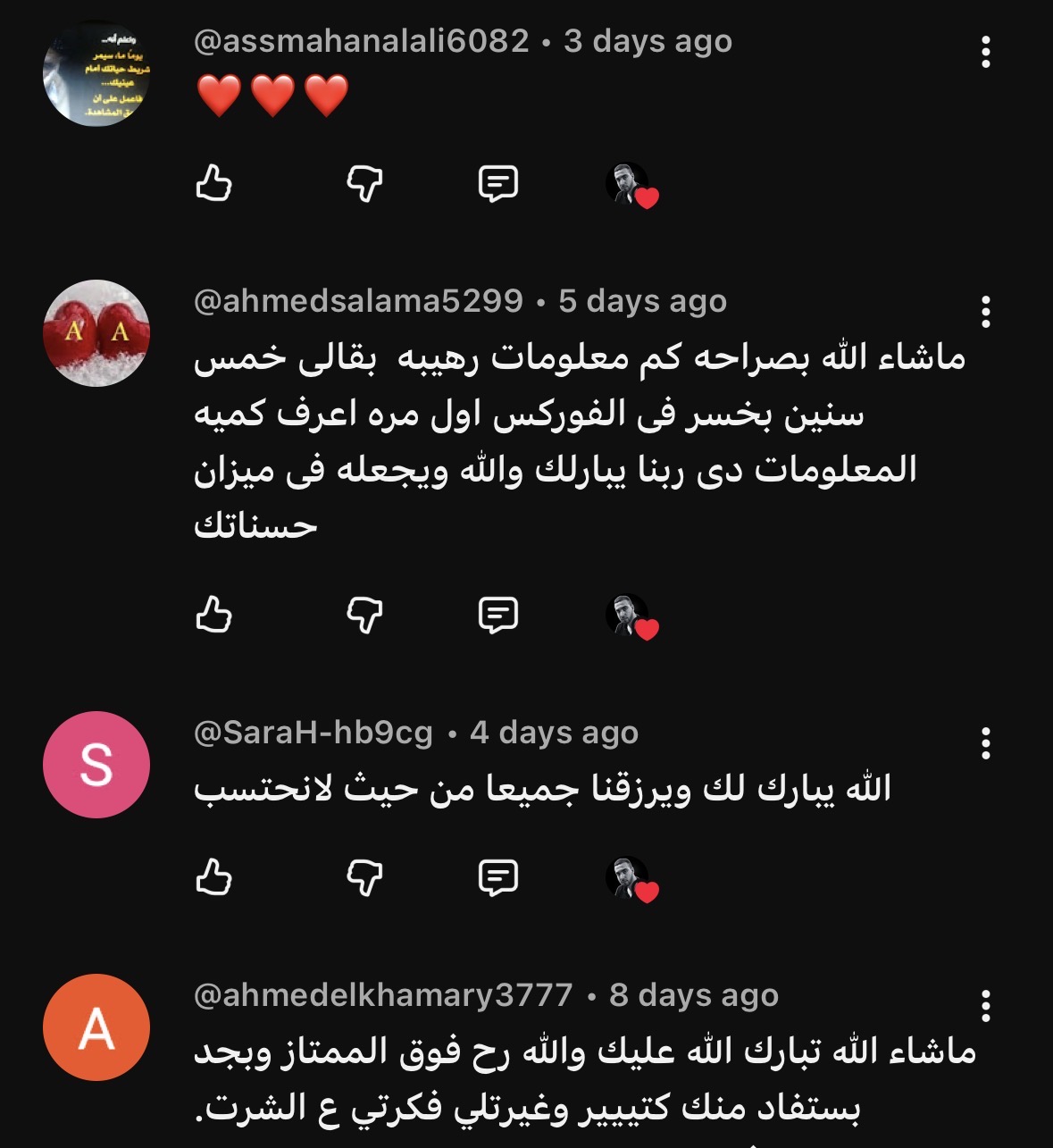
Task: Like the comment by @ahmedsalama5299
Action: (213, 616)
